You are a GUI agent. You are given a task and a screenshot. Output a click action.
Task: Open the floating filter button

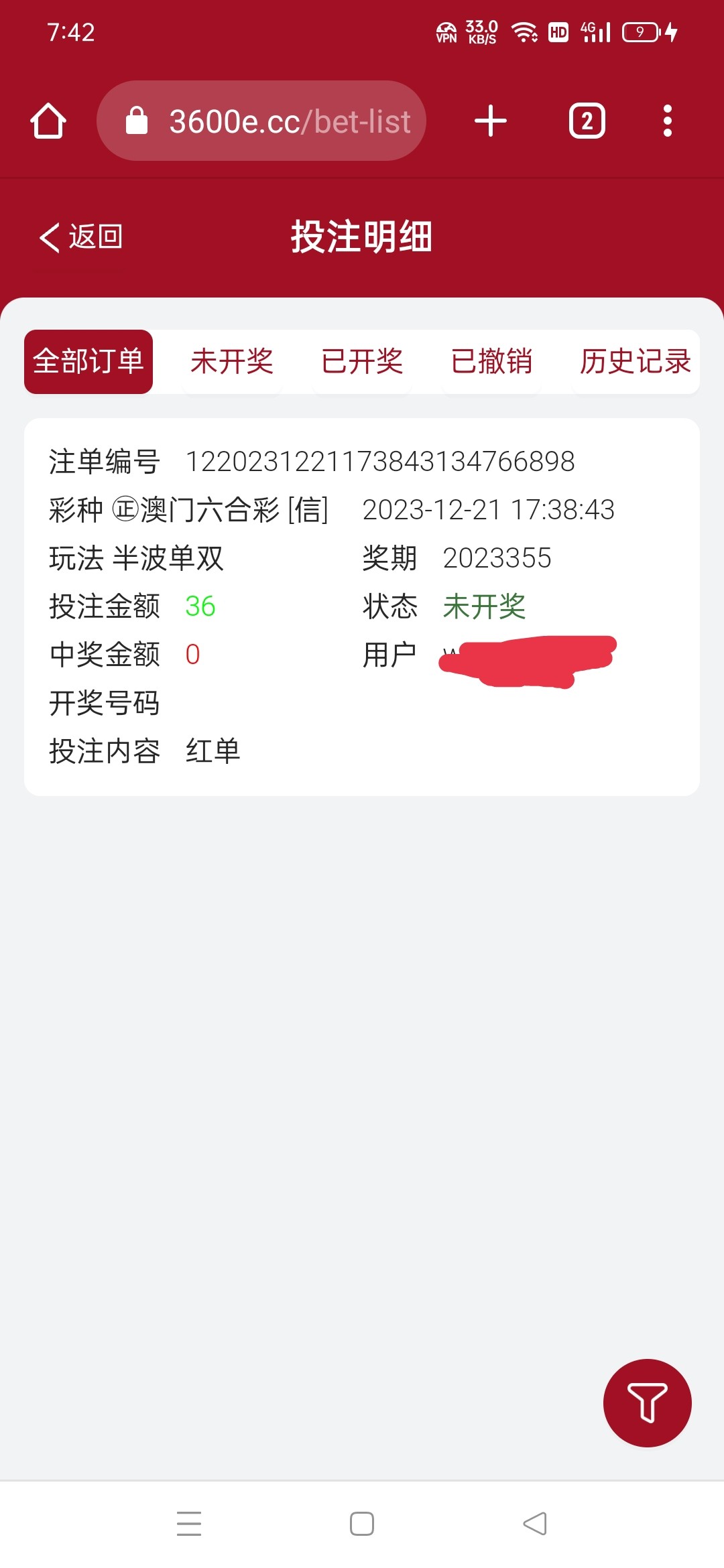647,1402
